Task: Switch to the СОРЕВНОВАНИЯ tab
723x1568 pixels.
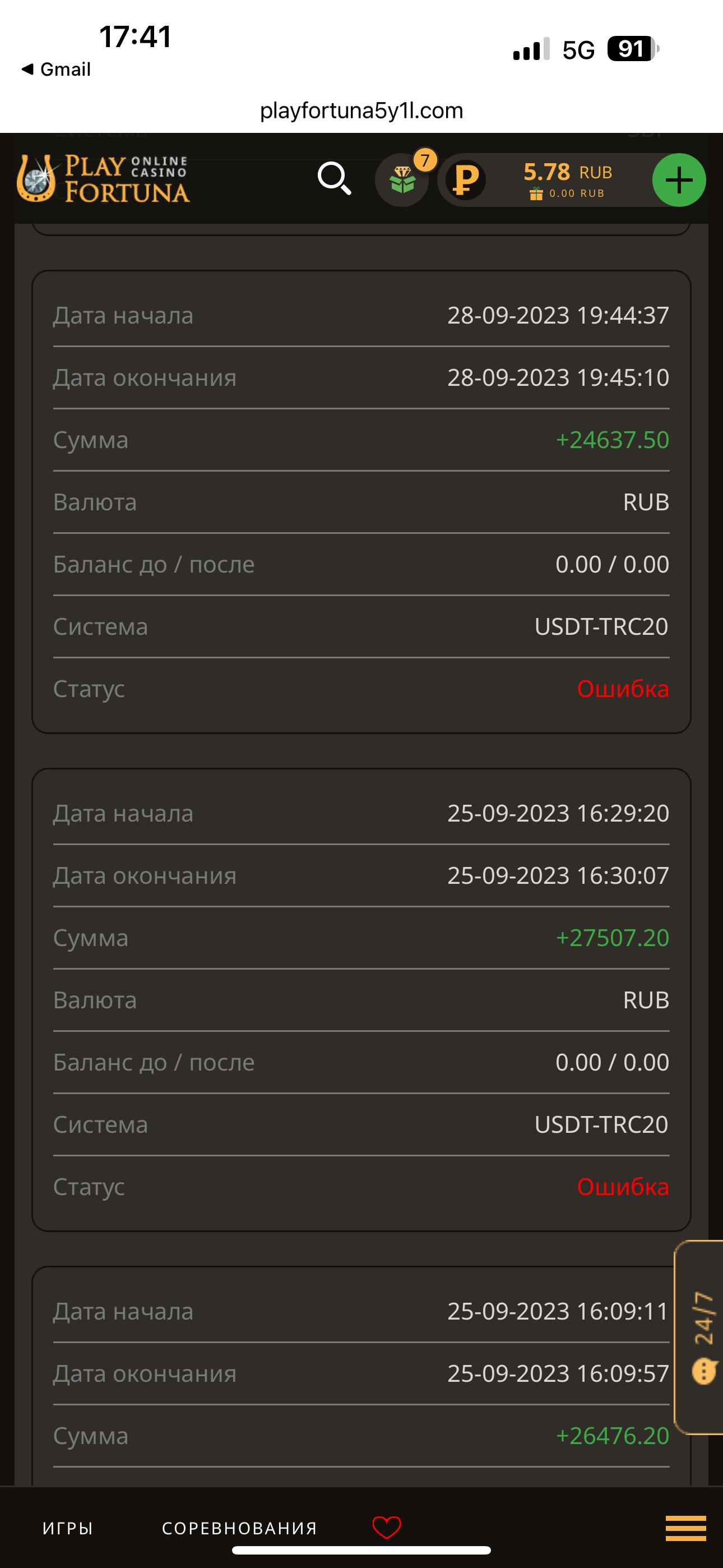Action: coord(239,1528)
